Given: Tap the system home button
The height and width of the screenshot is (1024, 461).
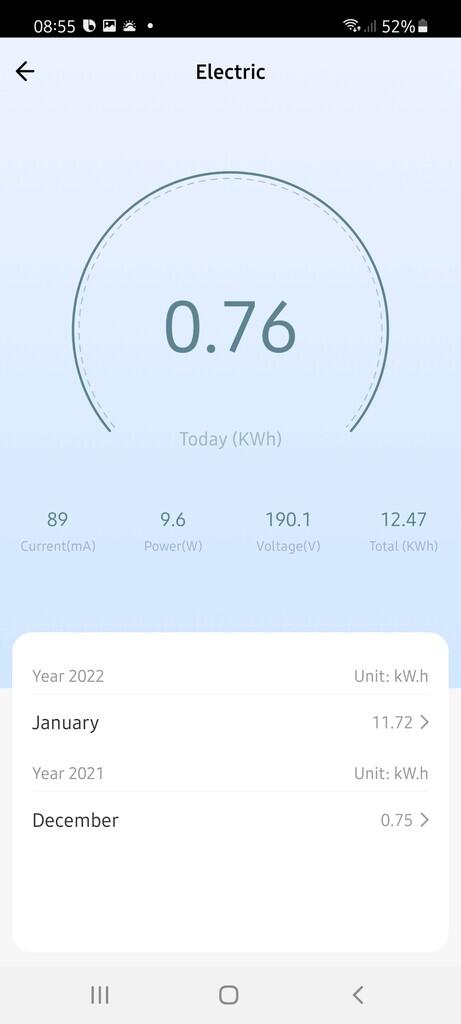Looking at the screenshot, I should point(229,995).
